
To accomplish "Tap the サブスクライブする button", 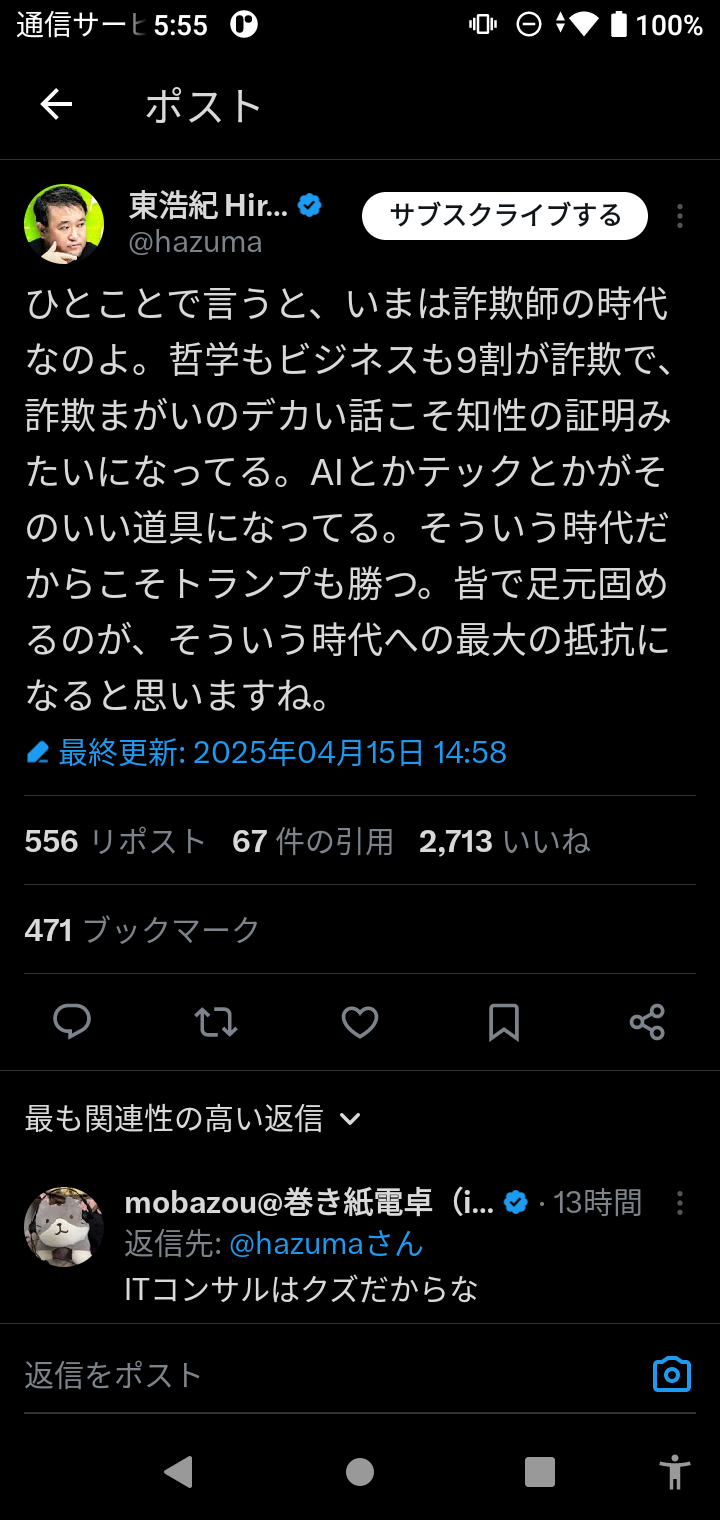I will [505, 216].
